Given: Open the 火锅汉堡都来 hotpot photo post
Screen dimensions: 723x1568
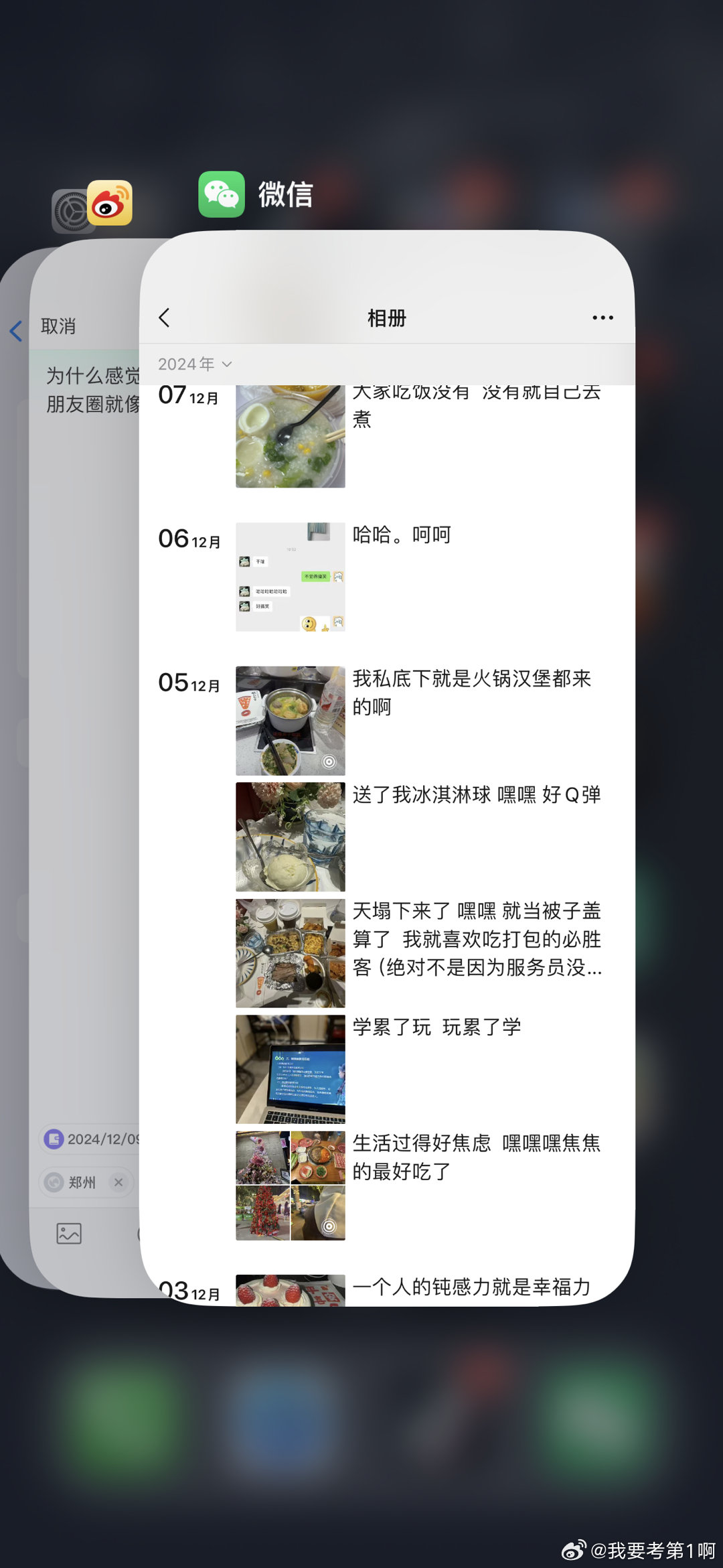Looking at the screenshot, I should point(290,721).
